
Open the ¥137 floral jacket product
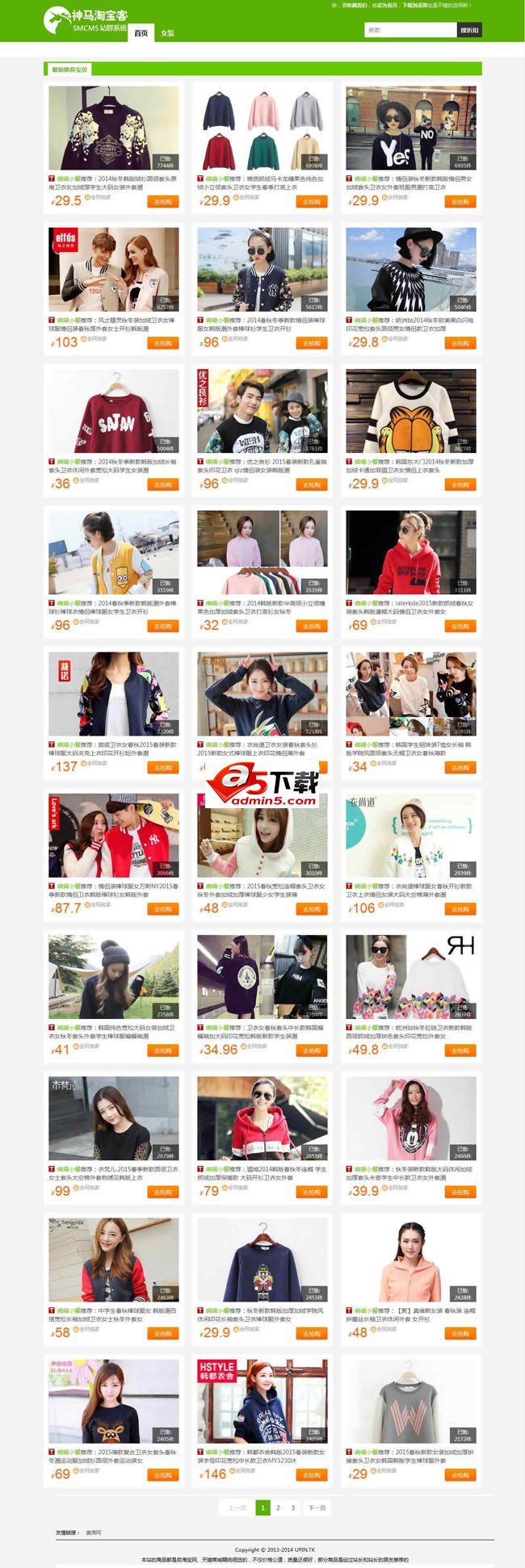[x=113, y=694]
